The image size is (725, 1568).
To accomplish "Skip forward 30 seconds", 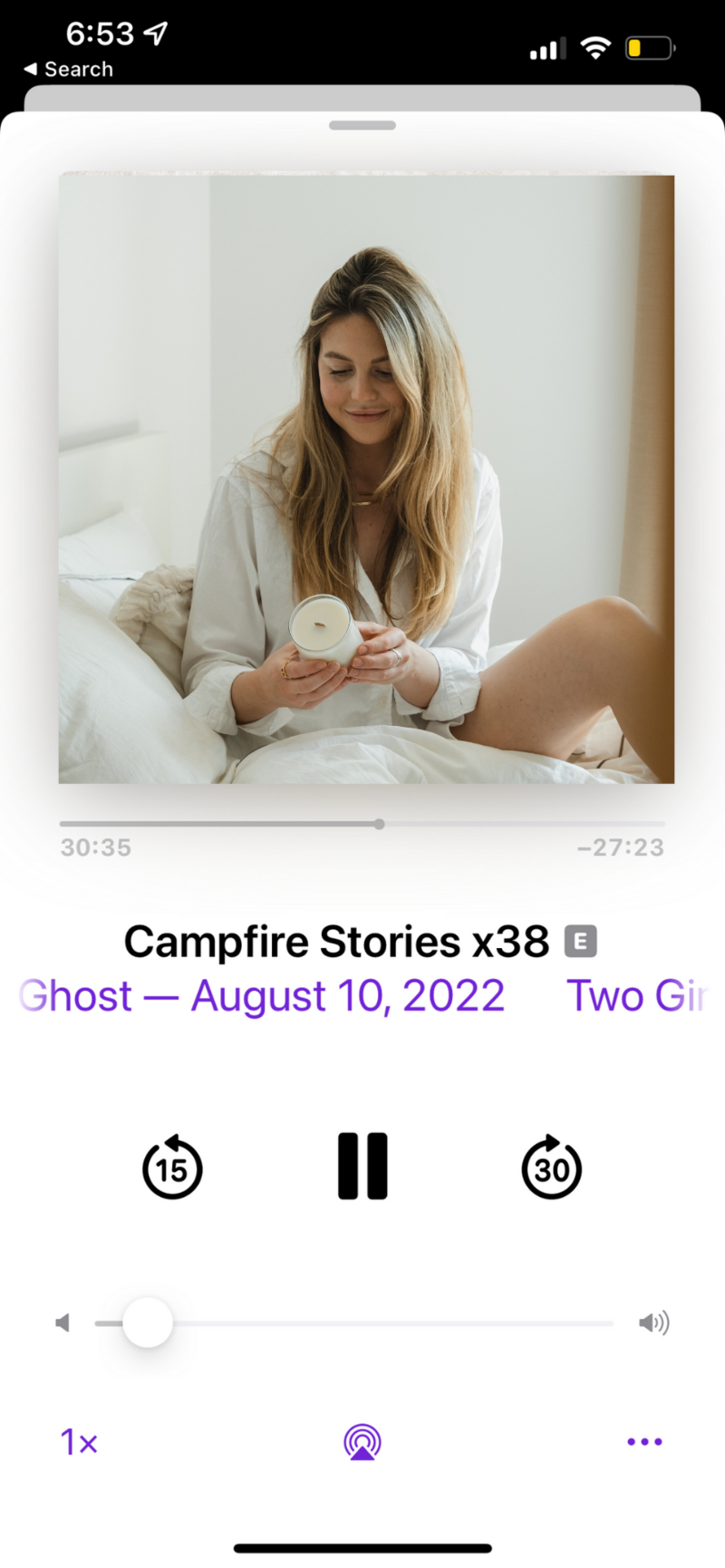I will [x=551, y=1167].
